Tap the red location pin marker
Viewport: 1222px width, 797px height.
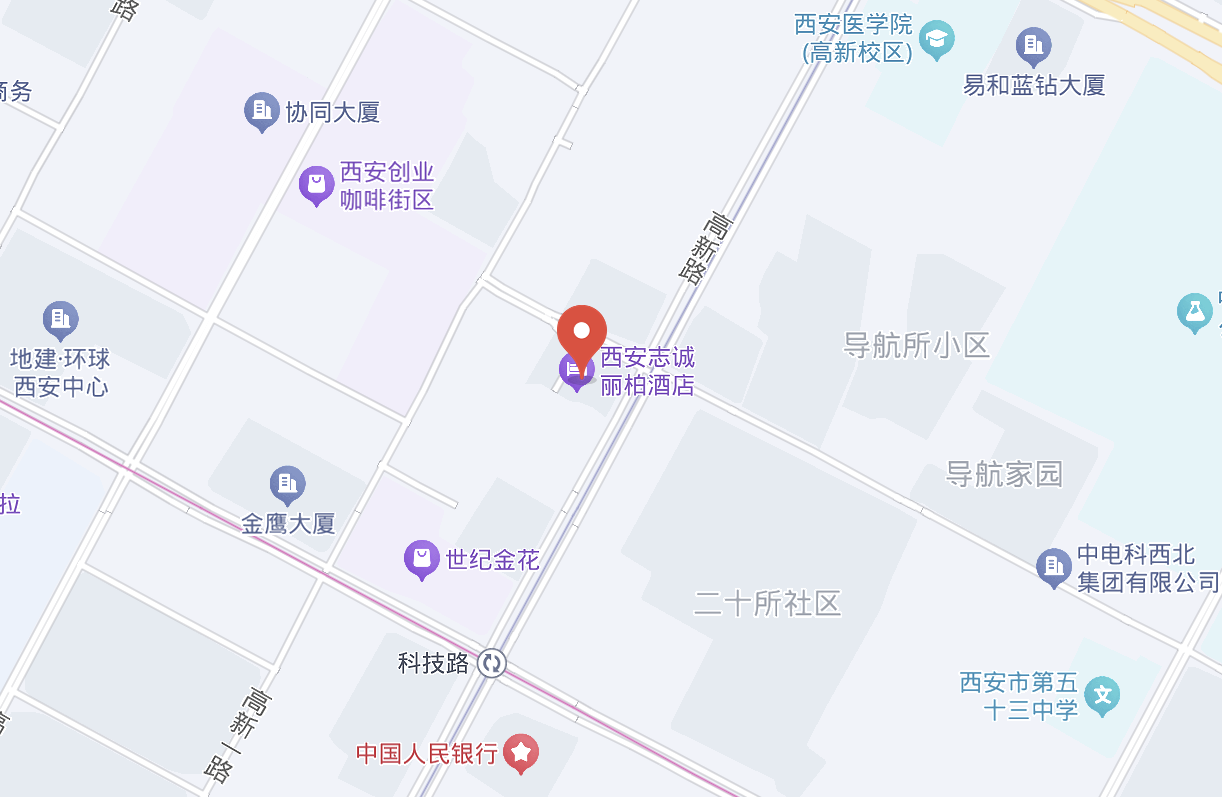point(582,333)
